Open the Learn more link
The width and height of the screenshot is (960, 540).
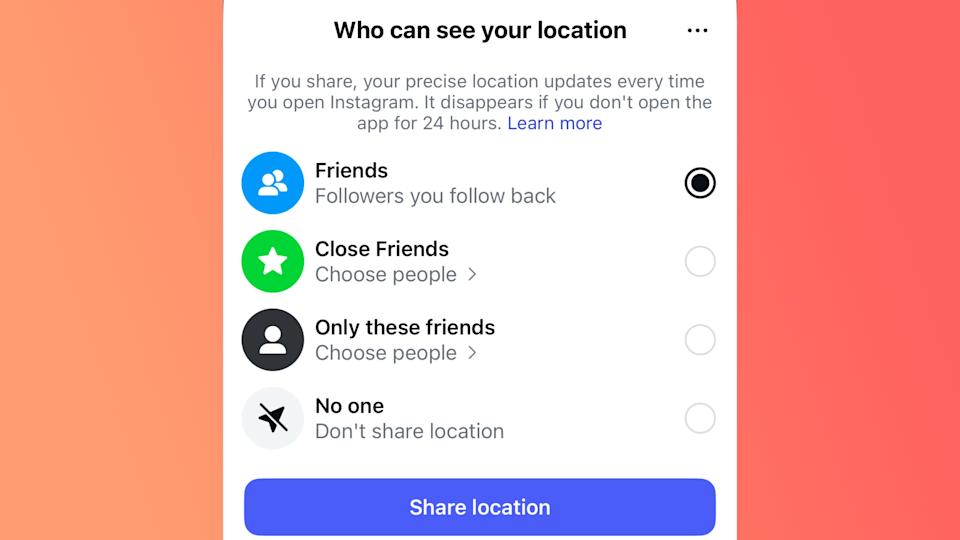[554, 123]
